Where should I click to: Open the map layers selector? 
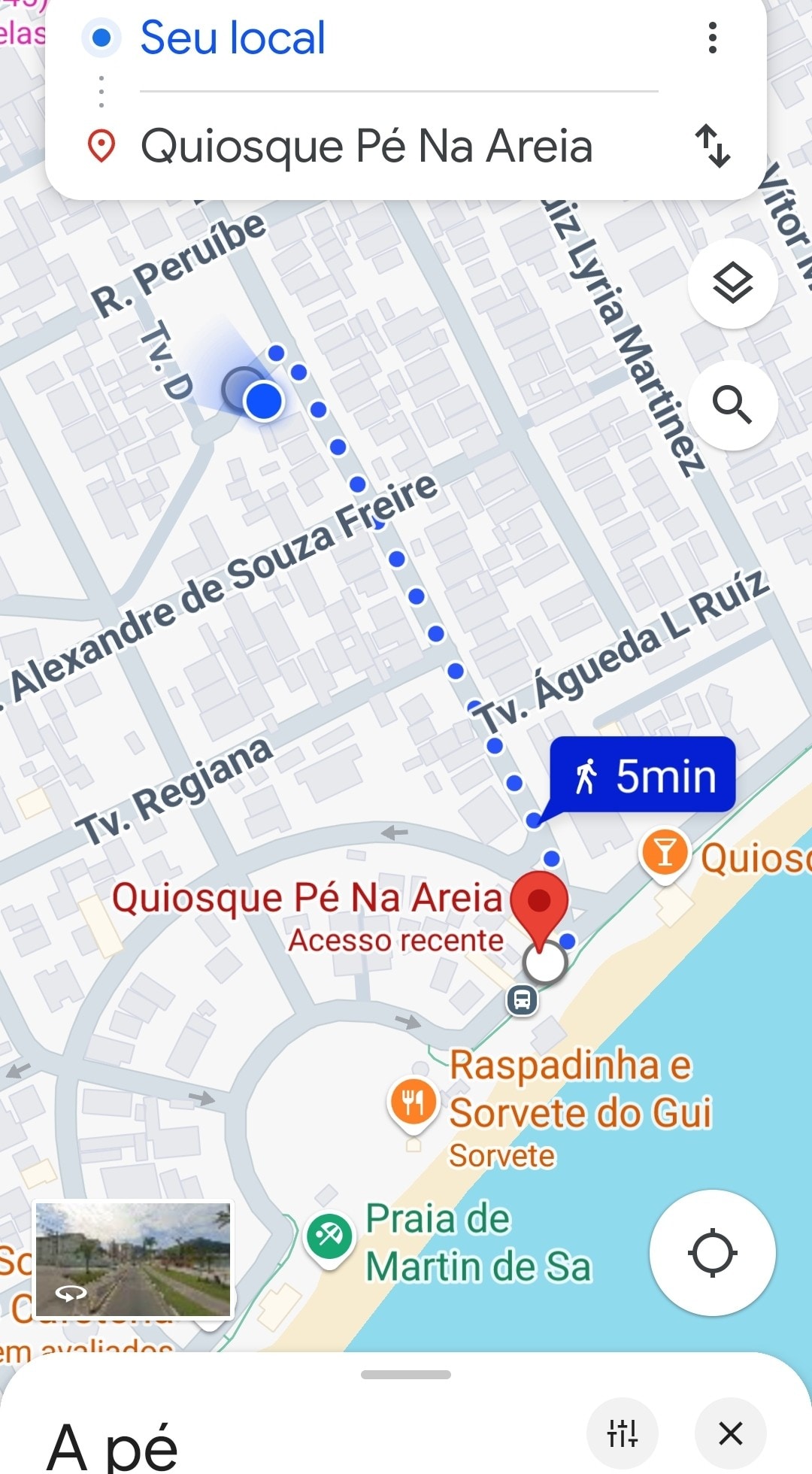coord(732,284)
